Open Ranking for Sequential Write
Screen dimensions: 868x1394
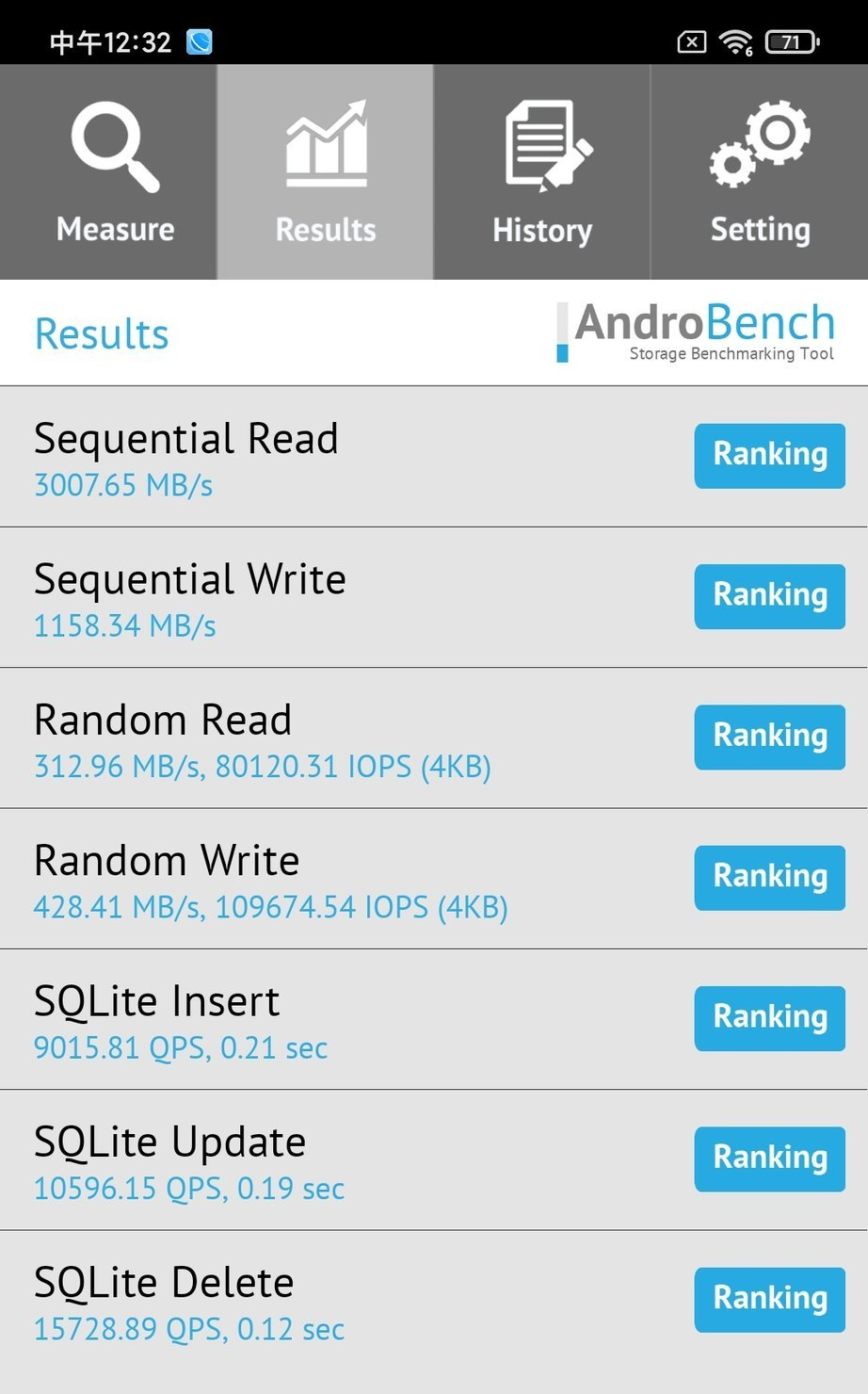pos(769,596)
